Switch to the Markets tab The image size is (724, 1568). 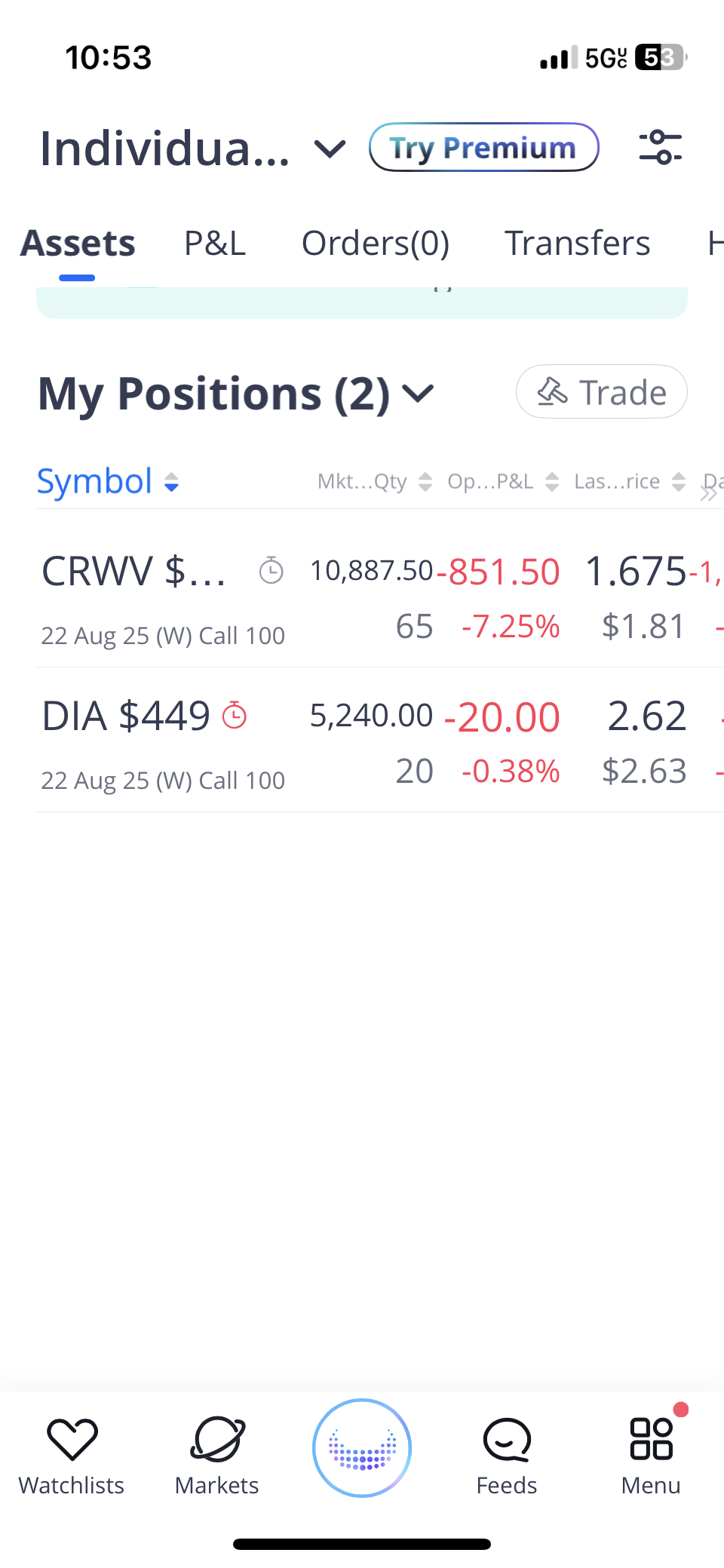[x=217, y=1456]
